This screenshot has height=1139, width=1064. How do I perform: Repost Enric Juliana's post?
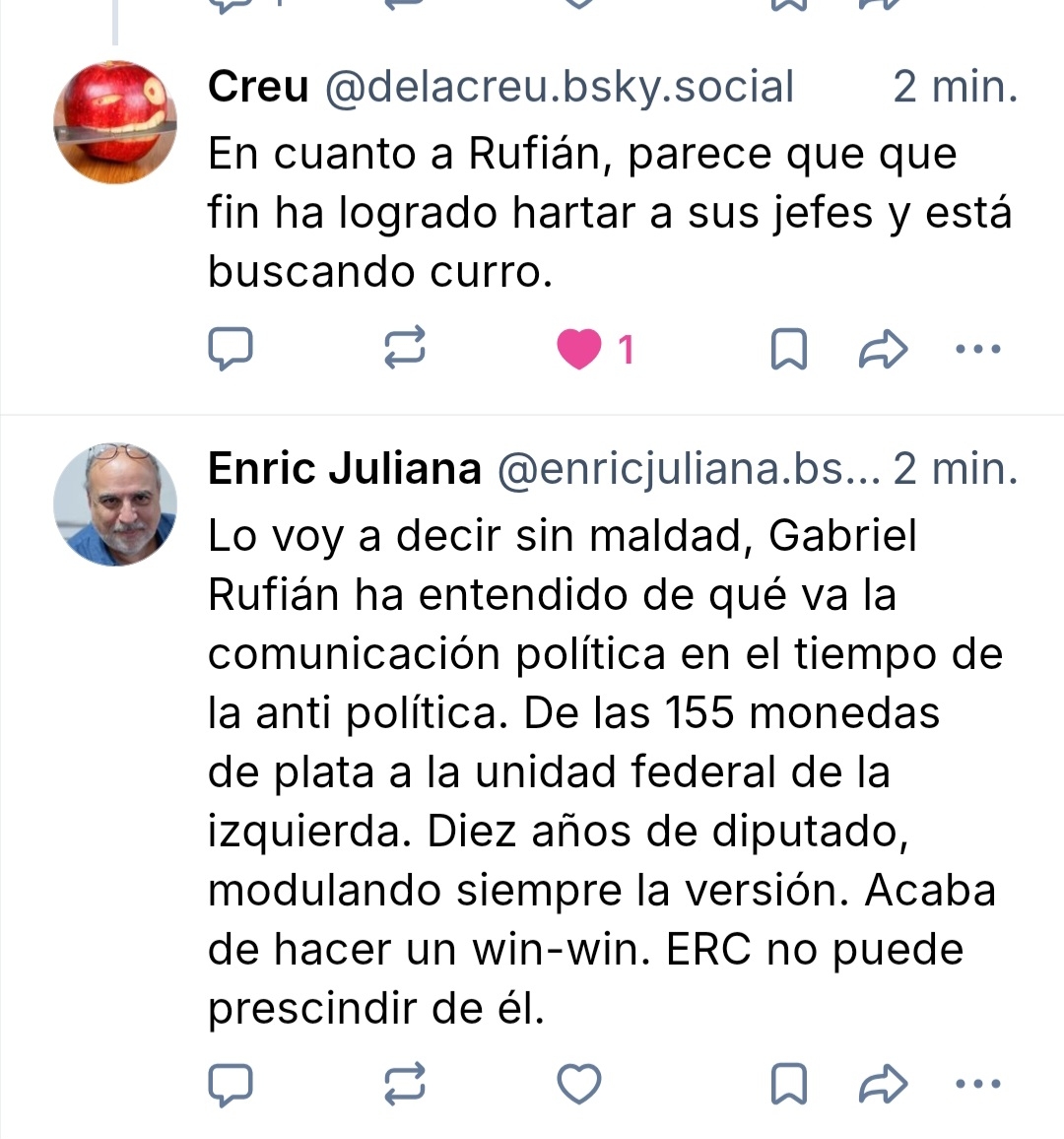404,1085
